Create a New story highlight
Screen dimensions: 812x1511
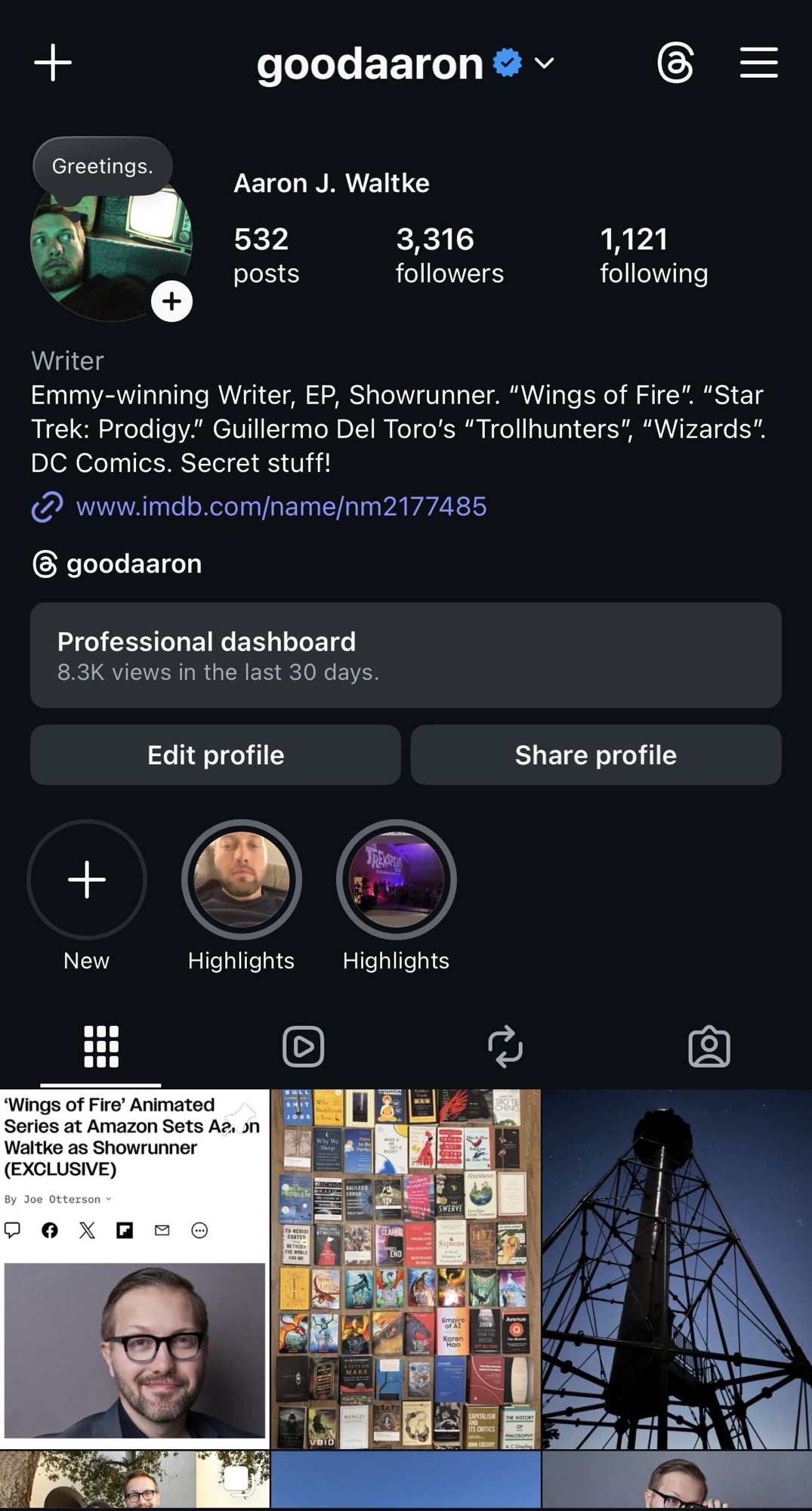tap(87, 879)
